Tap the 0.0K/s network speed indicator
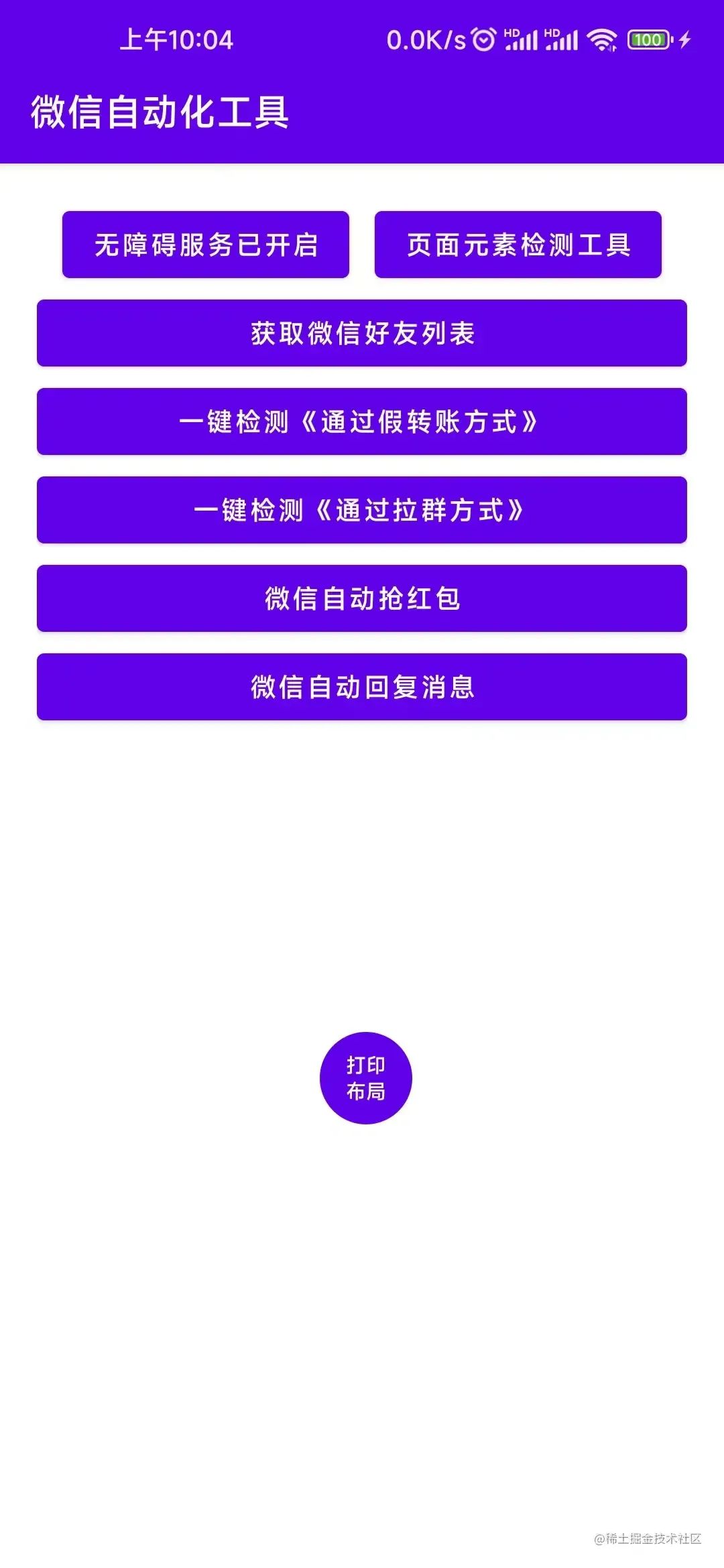The width and height of the screenshot is (724, 1568). pyautogui.click(x=424, y=40)
